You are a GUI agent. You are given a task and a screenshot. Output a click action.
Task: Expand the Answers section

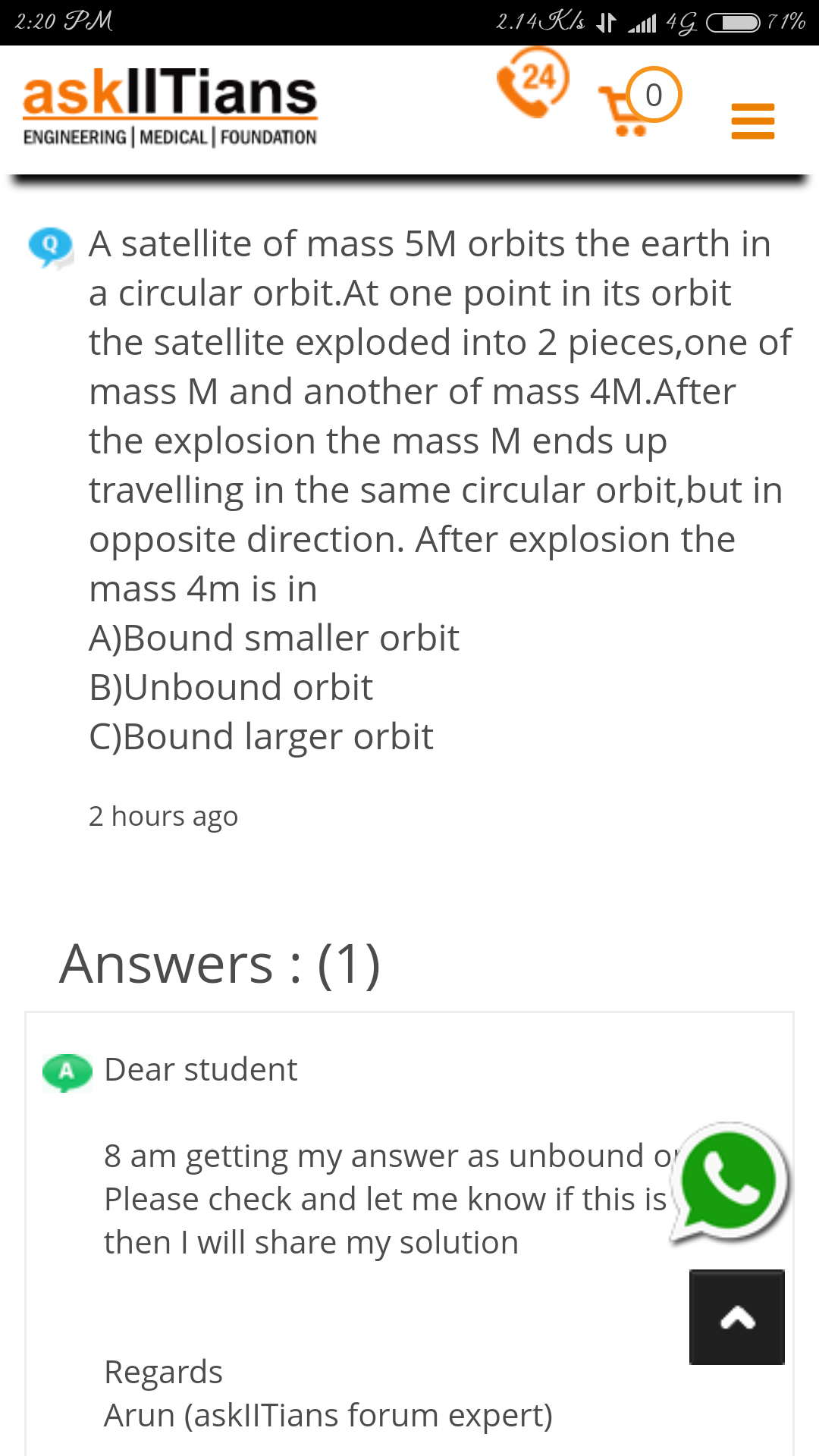221,963
